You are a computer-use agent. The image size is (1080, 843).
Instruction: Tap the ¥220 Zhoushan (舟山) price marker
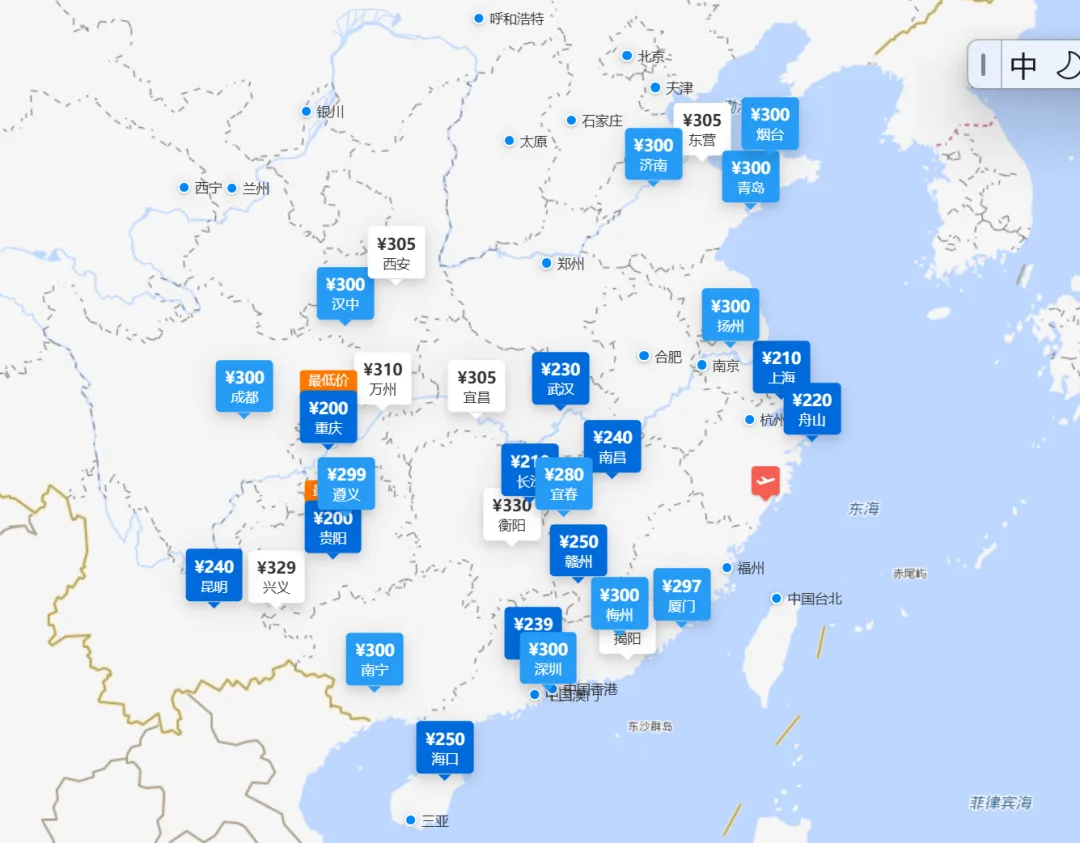pos(813,409)
